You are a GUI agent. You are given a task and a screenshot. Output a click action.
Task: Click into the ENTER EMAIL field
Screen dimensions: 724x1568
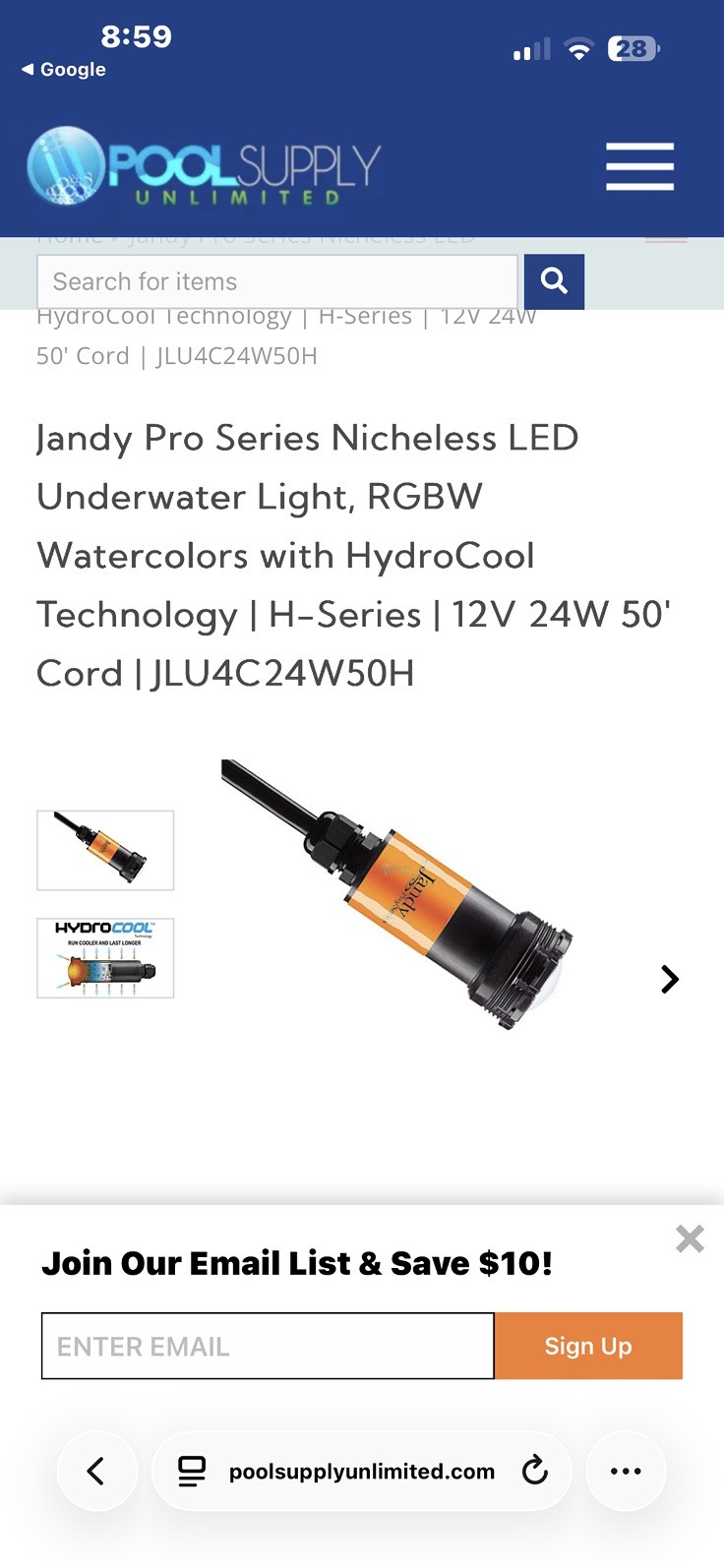point(267,1346)
